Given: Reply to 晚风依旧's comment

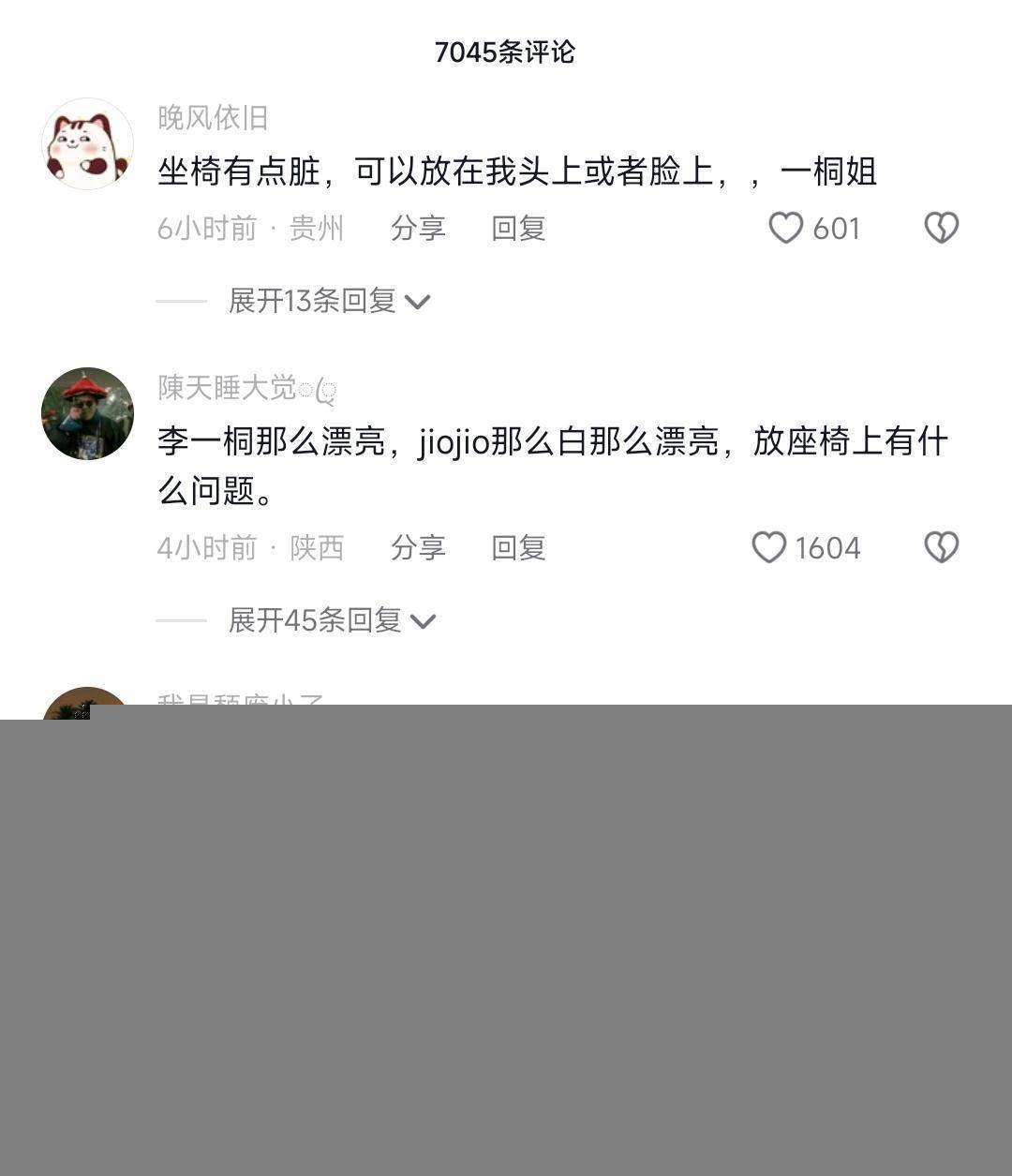Looking at the screenshot, I should tap(518, 228).
